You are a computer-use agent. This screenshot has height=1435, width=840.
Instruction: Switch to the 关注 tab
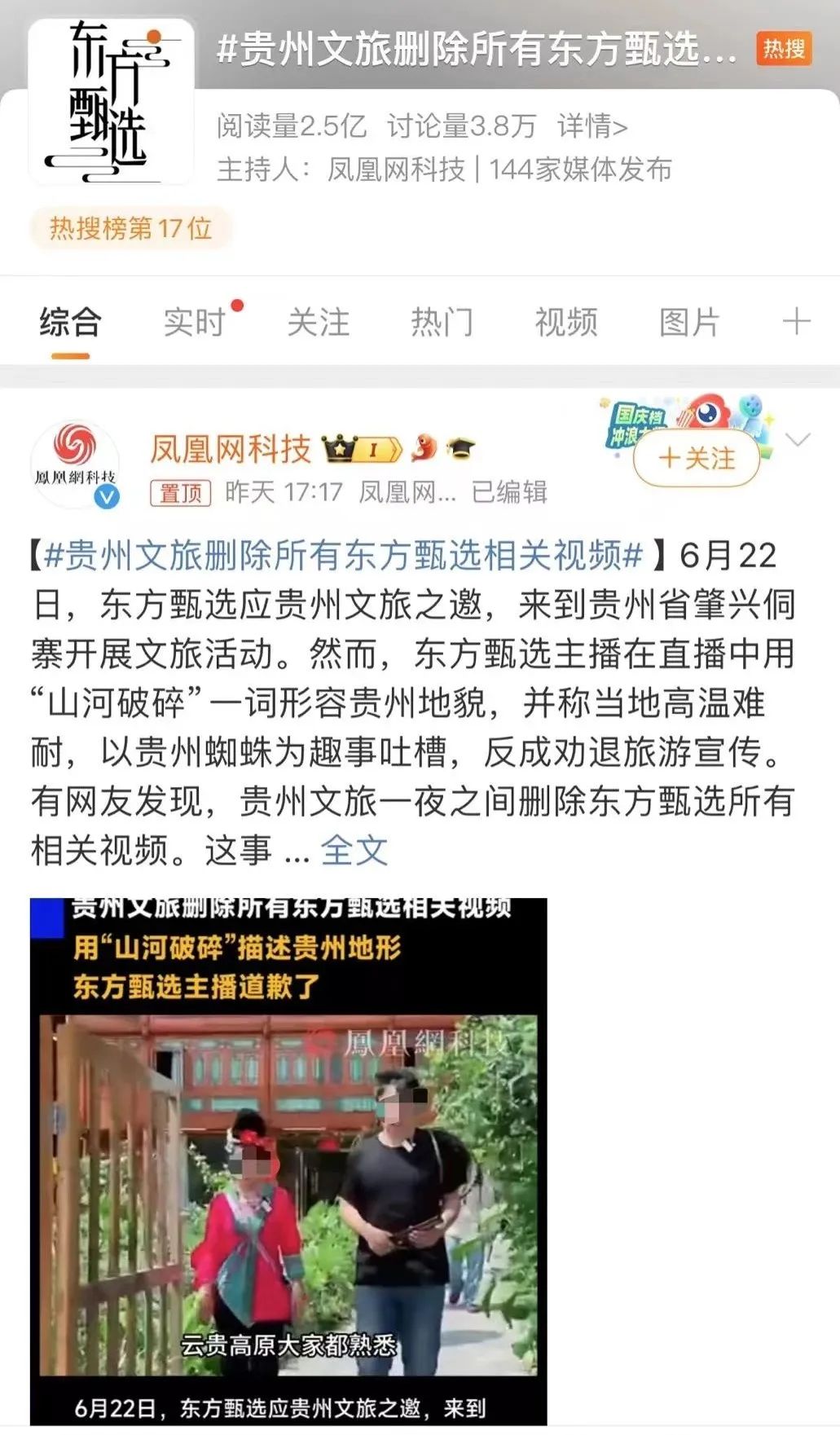tap(318, 322)
